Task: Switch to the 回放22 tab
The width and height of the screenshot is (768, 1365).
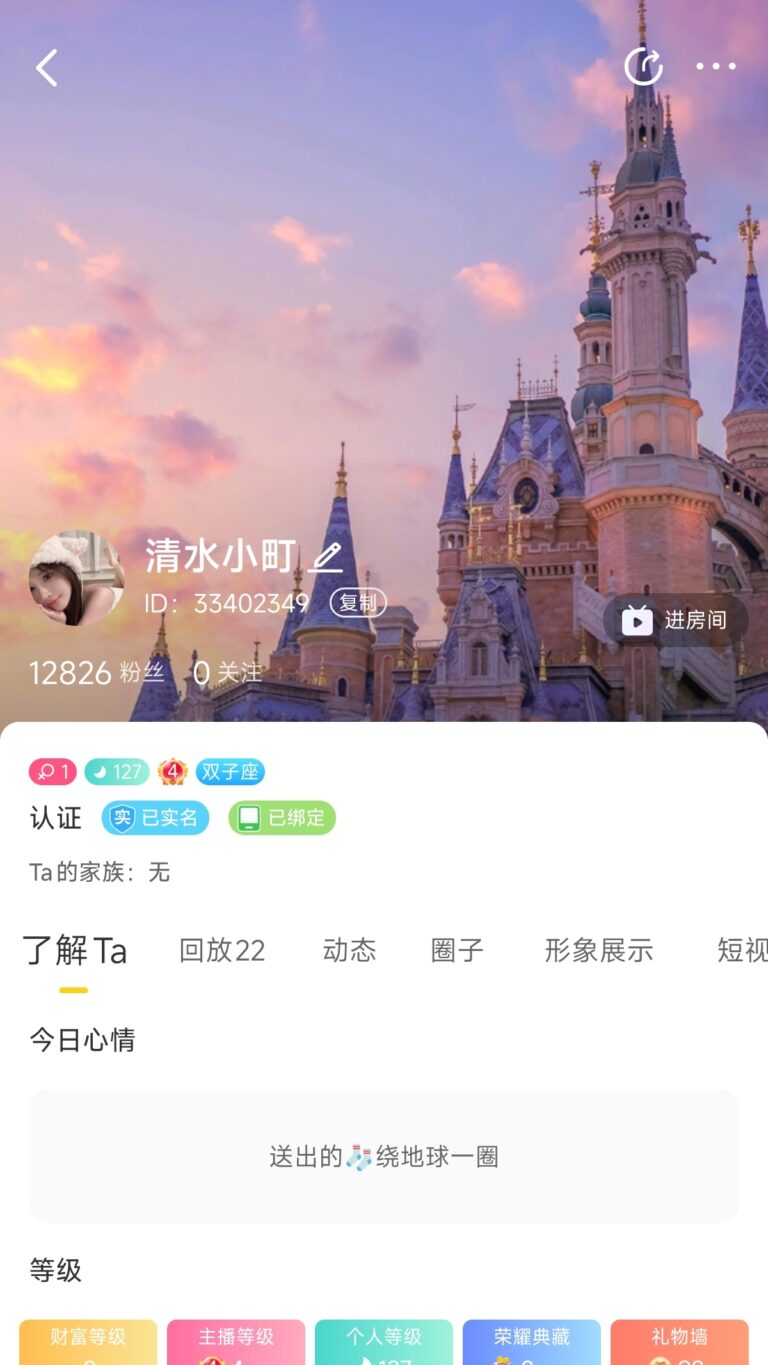Action: point(222,950)
